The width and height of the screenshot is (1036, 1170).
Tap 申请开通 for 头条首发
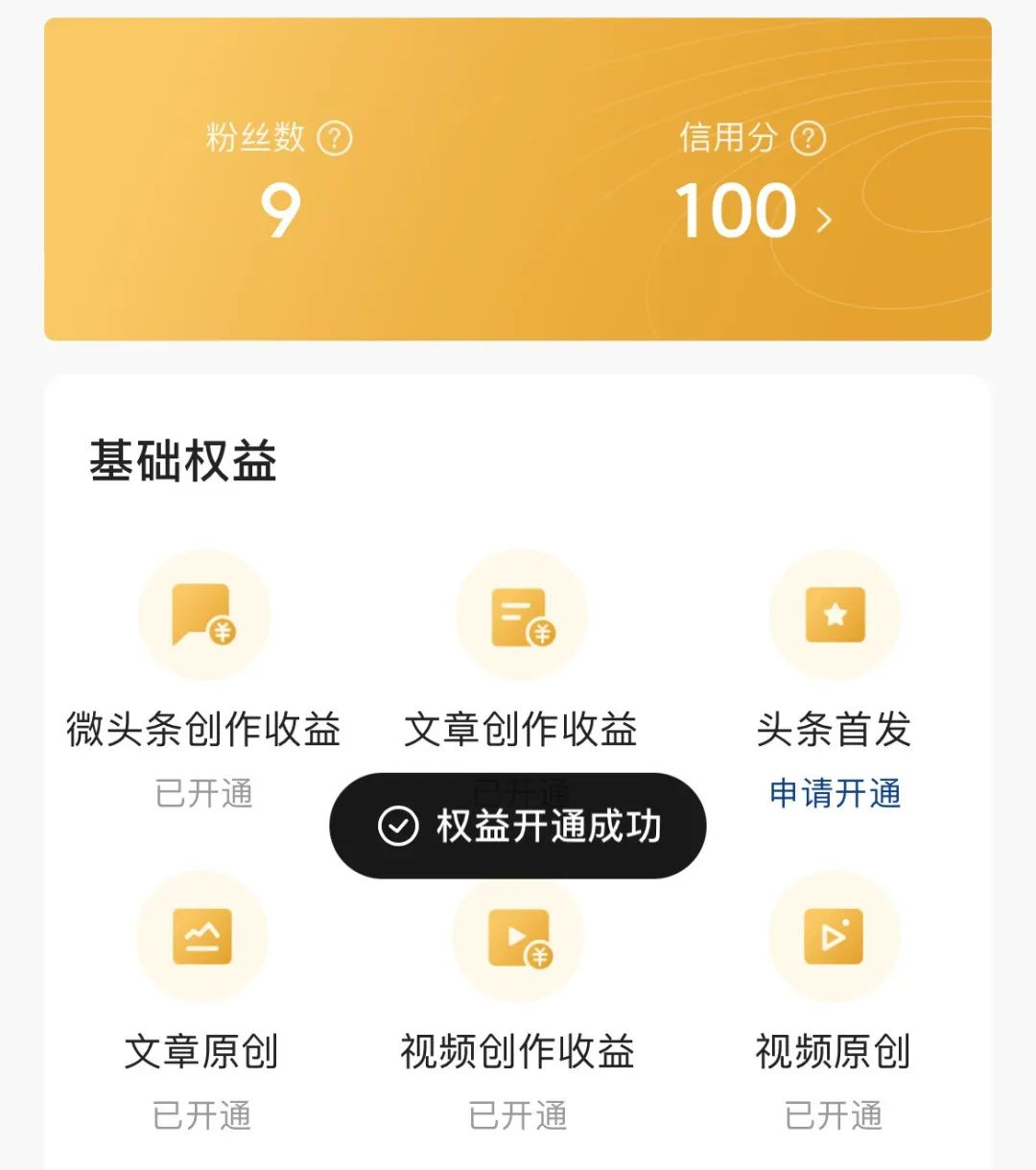tap(835, 794)
